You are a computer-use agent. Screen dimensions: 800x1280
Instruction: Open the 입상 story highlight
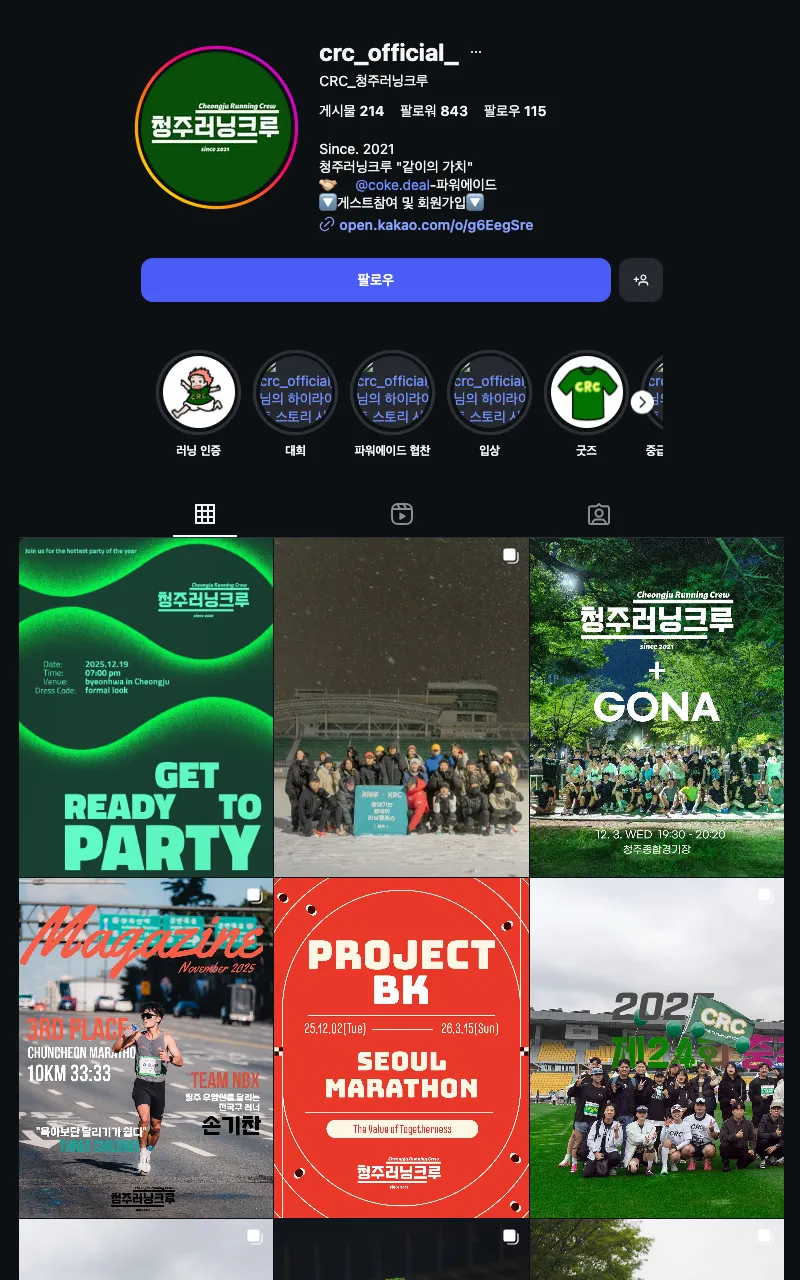[489, 392]
